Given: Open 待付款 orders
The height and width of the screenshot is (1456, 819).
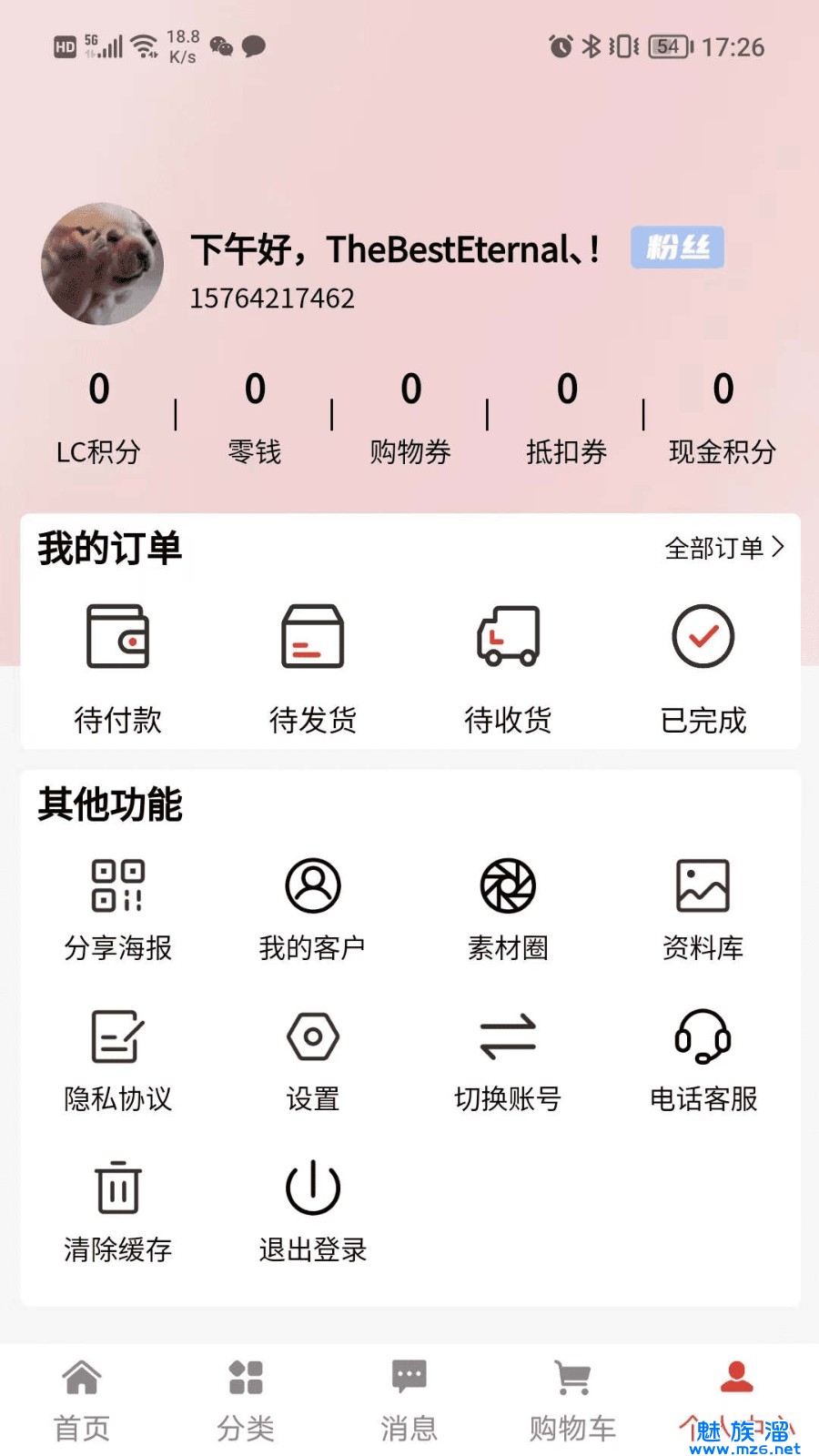Looking at the screenshot, I should pos(117,667).
